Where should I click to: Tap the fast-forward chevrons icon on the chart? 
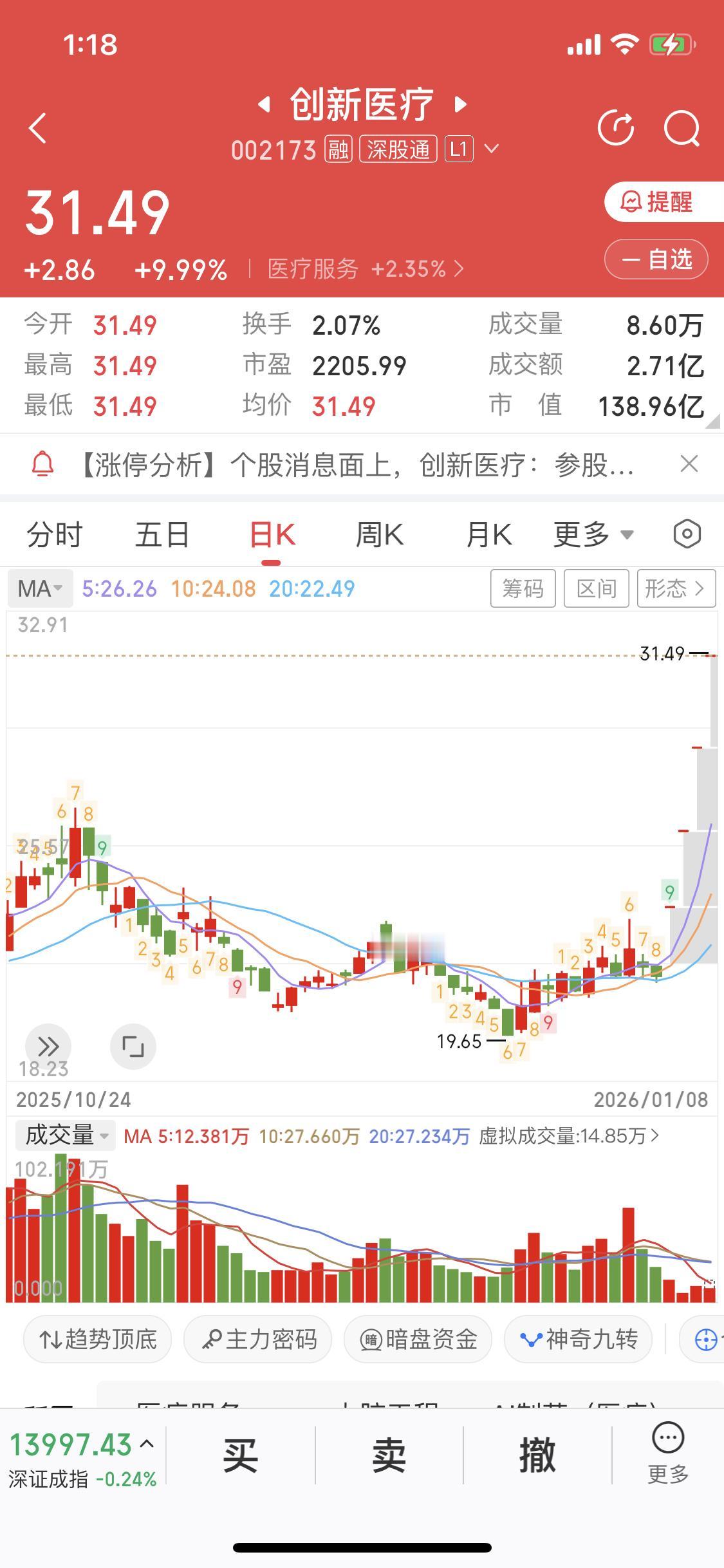coord(49,1041)
